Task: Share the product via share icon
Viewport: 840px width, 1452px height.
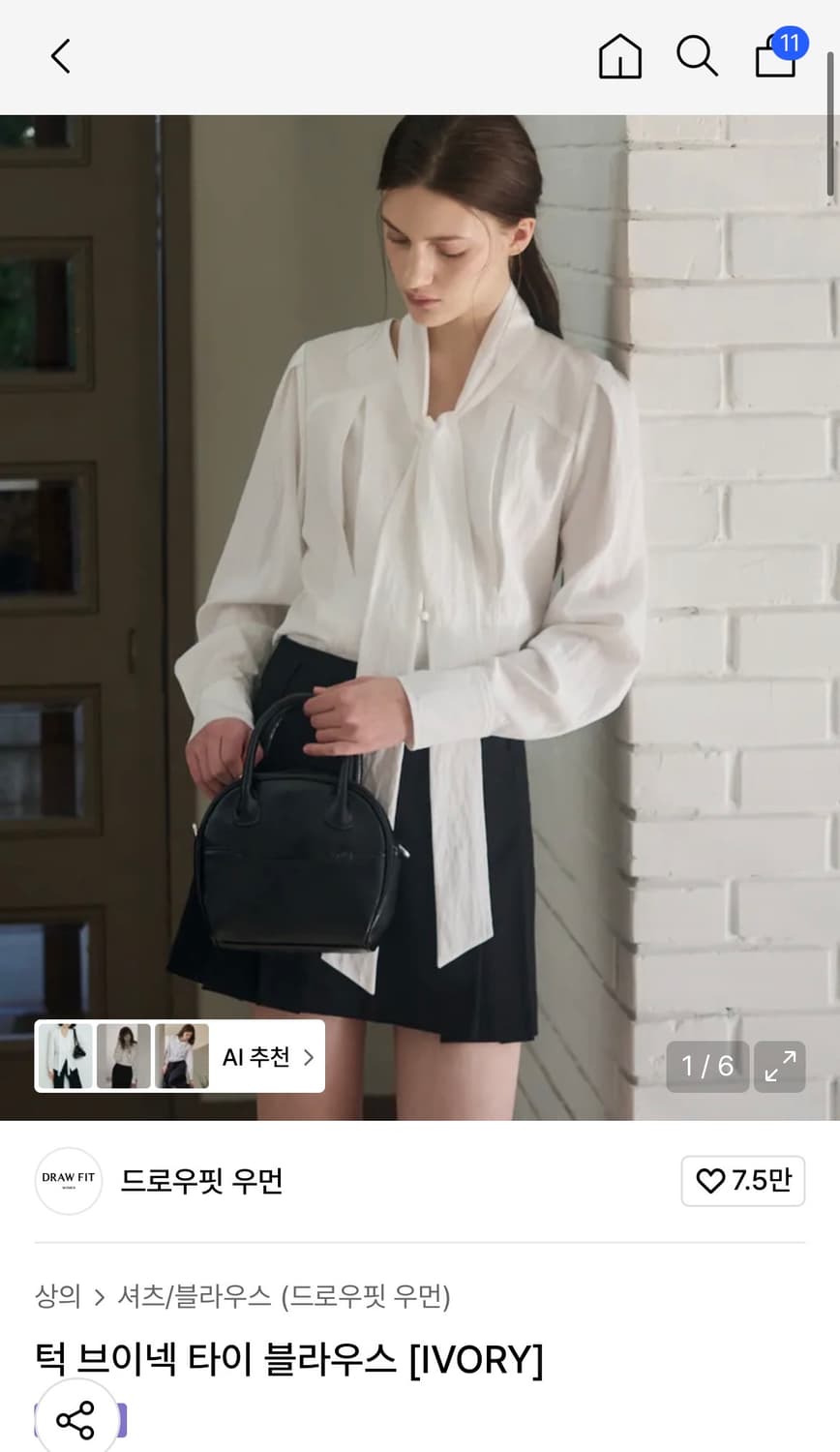Action: click(x=76, y=1419)
